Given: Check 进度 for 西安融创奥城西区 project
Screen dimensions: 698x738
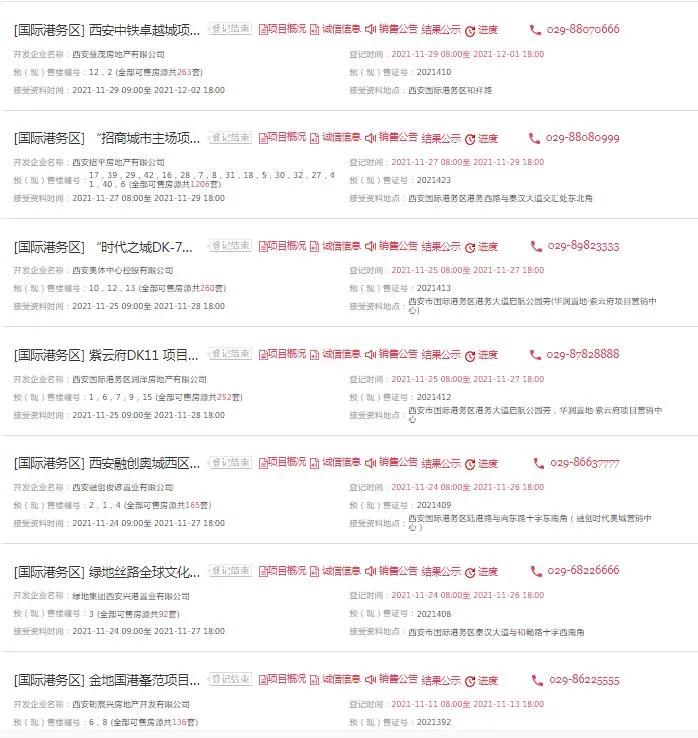Looking at the screenshot, I should point(482,463).
